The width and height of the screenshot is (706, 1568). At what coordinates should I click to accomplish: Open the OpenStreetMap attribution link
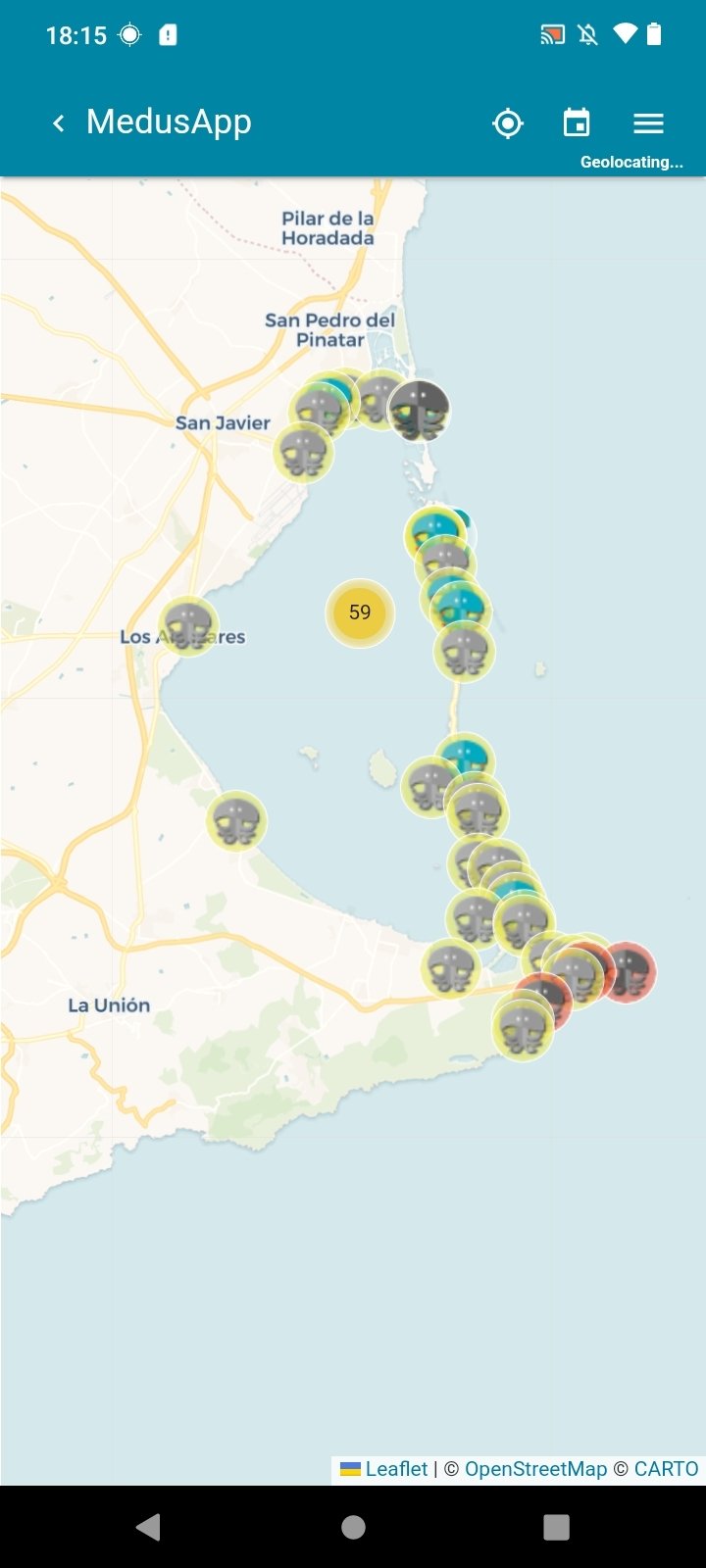point(535,1468)
